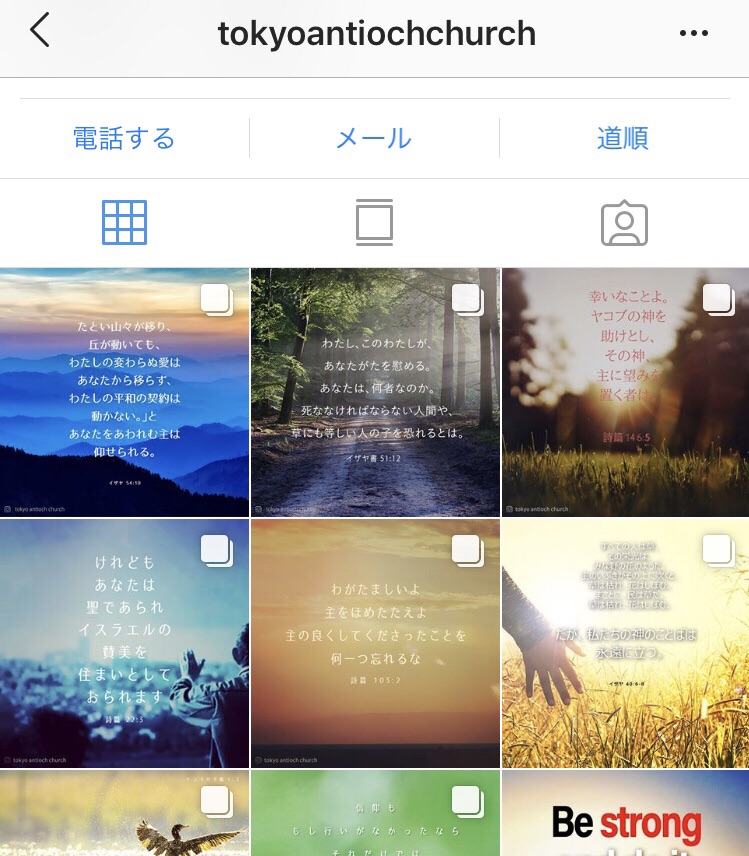The width and height of the screenshot is (749, 856).
Task: Switch to the grid view tab
Action: pyautogui.click(x=124, y=222)
